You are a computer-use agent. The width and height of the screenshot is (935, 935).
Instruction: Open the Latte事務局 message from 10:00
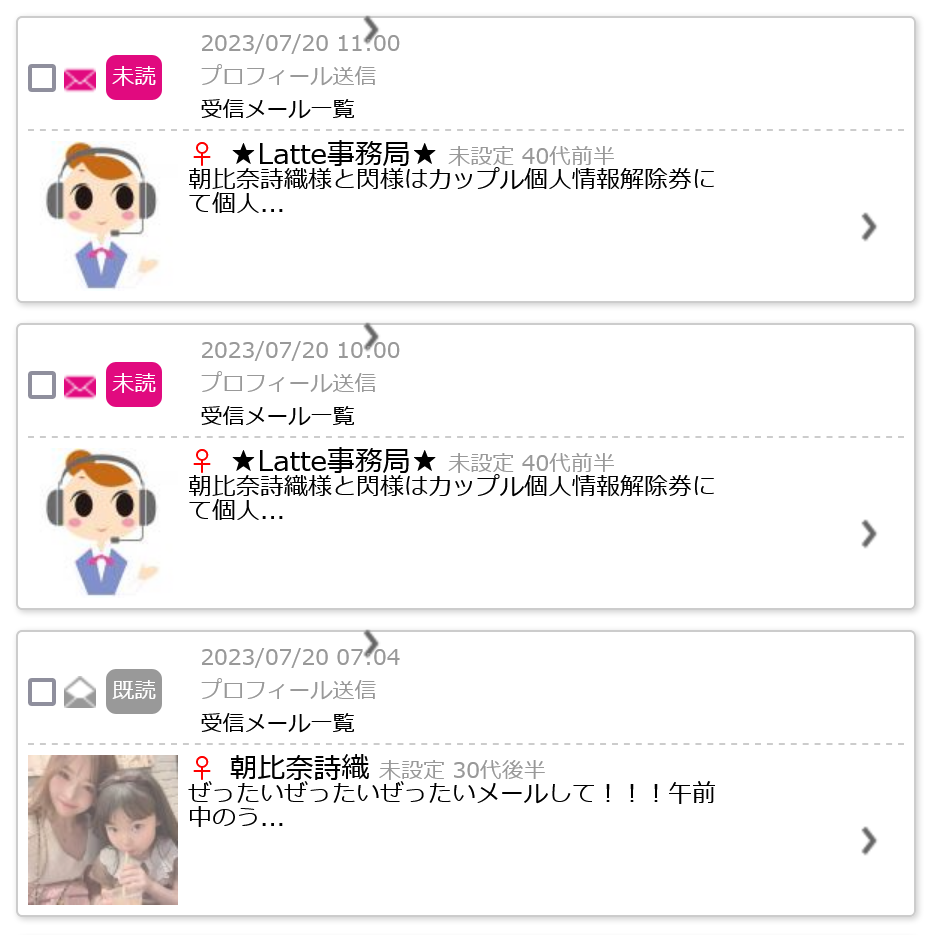pyautogui.click(x=868, y=534)
